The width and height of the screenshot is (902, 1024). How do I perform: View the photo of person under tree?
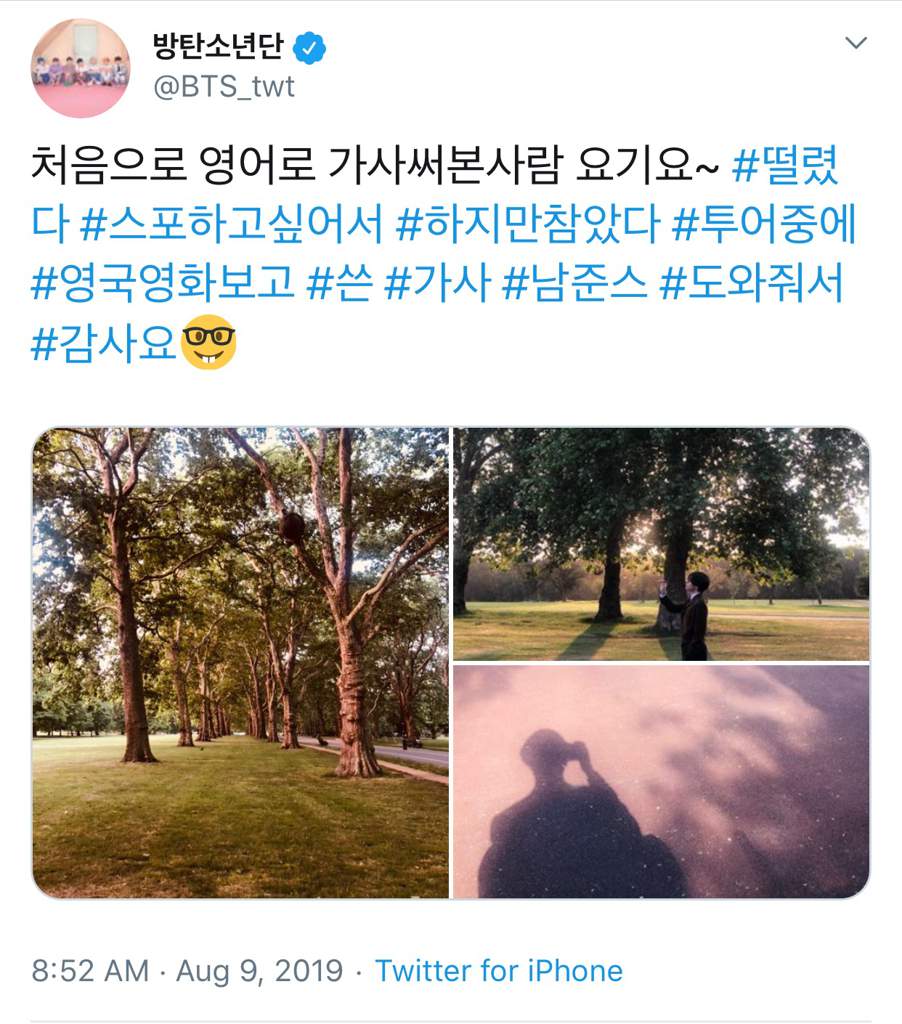[661, 544]
